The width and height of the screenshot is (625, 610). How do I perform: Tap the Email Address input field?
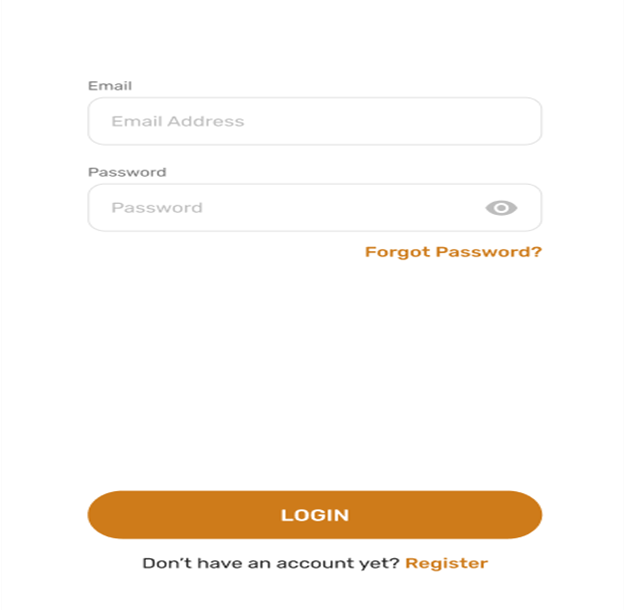click(314, 121)
